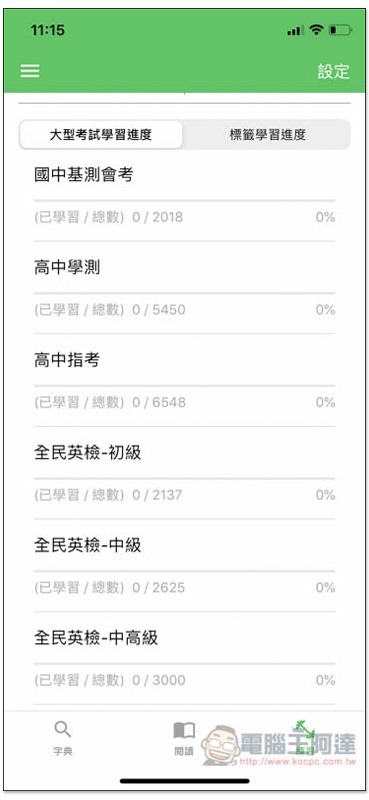Open the 全民英檢-中高級 progress row
This screenshot has width=369, height=800.
click(184, 658)
